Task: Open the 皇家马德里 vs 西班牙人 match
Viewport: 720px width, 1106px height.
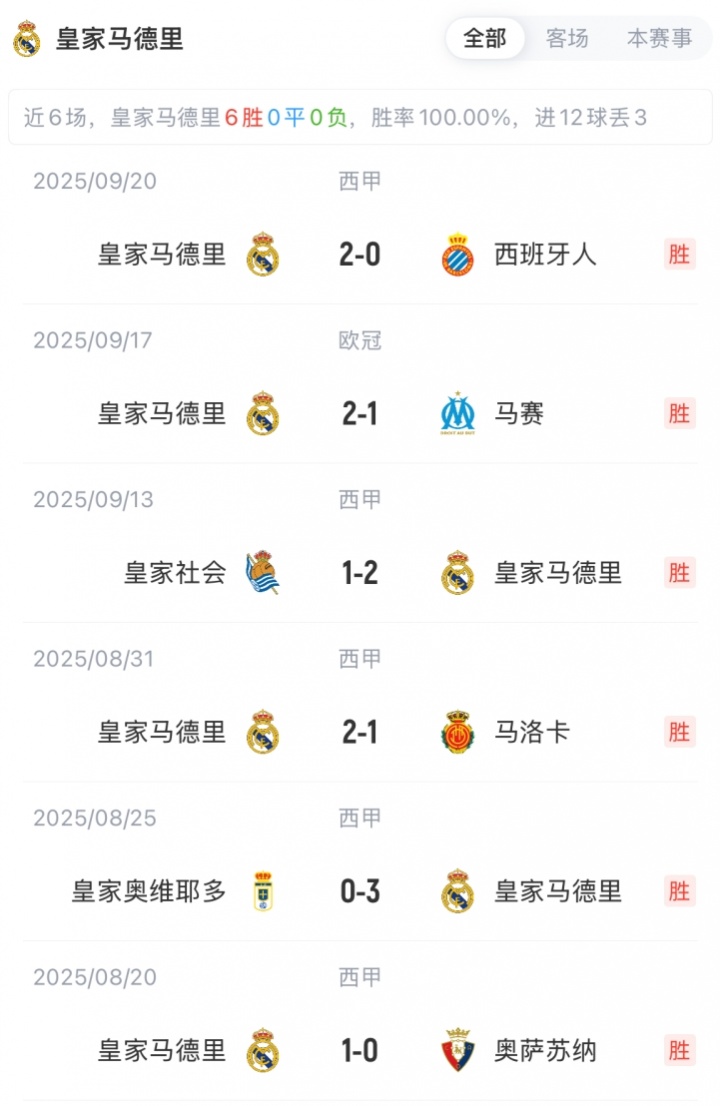Action: [x=360, y=254]
